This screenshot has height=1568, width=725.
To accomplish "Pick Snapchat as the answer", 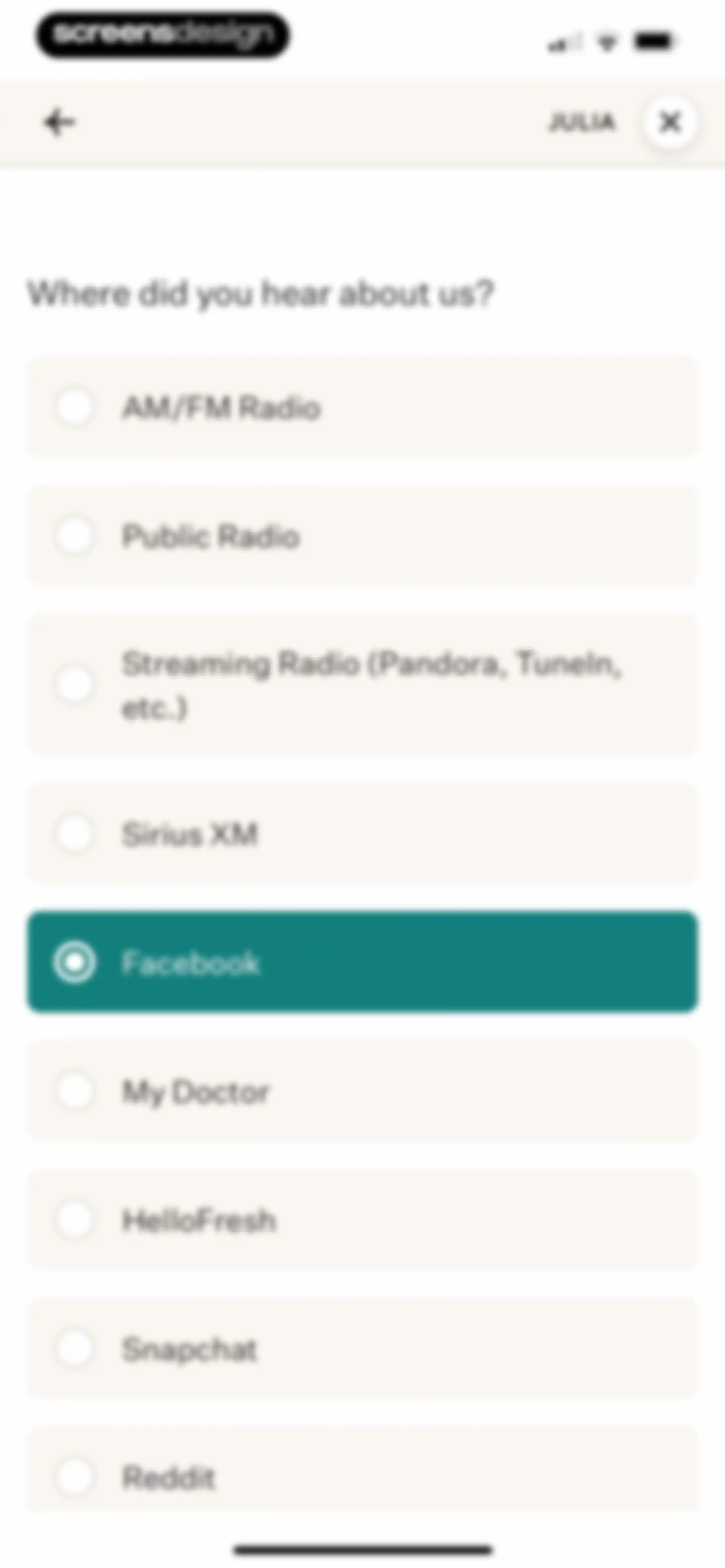I will coord(362,1349).
